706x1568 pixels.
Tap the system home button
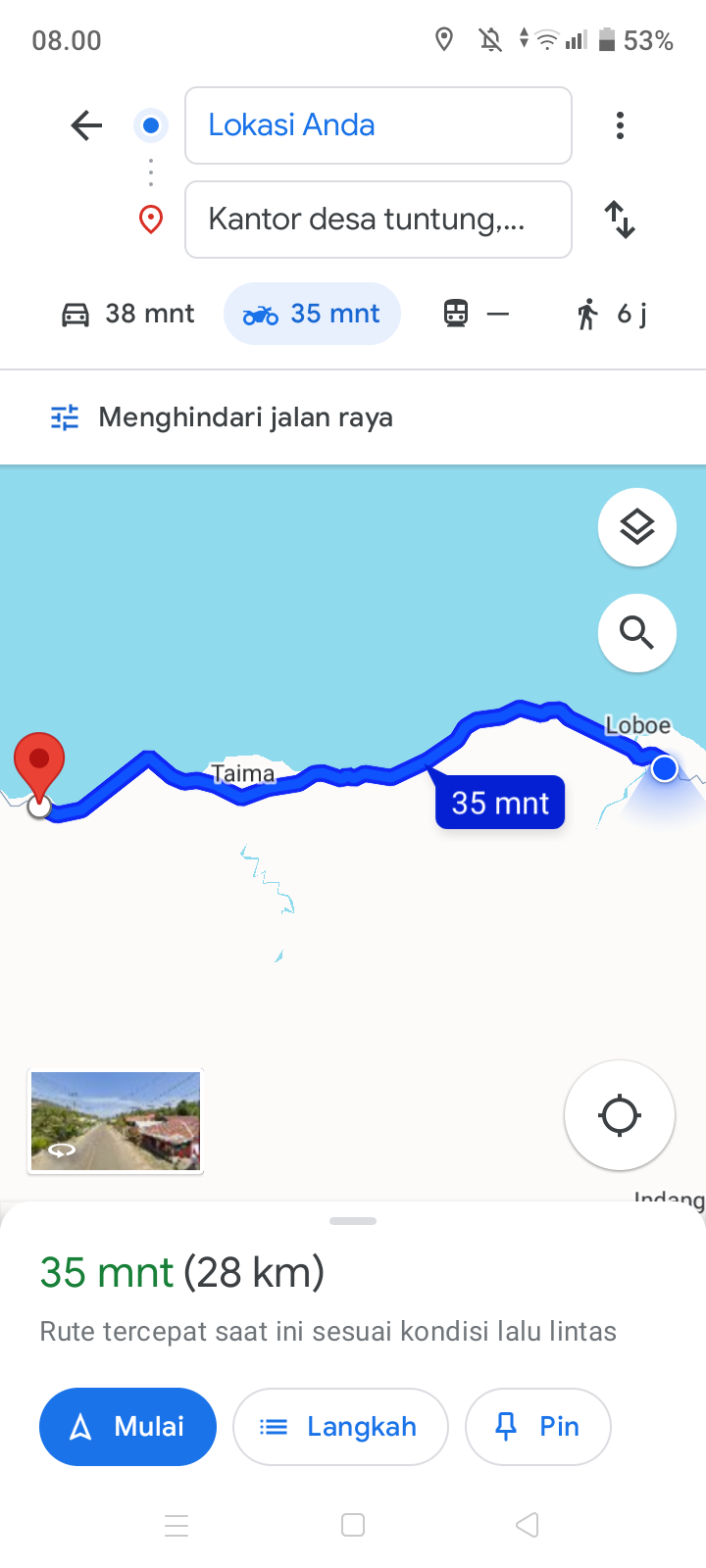(353, 1525)
